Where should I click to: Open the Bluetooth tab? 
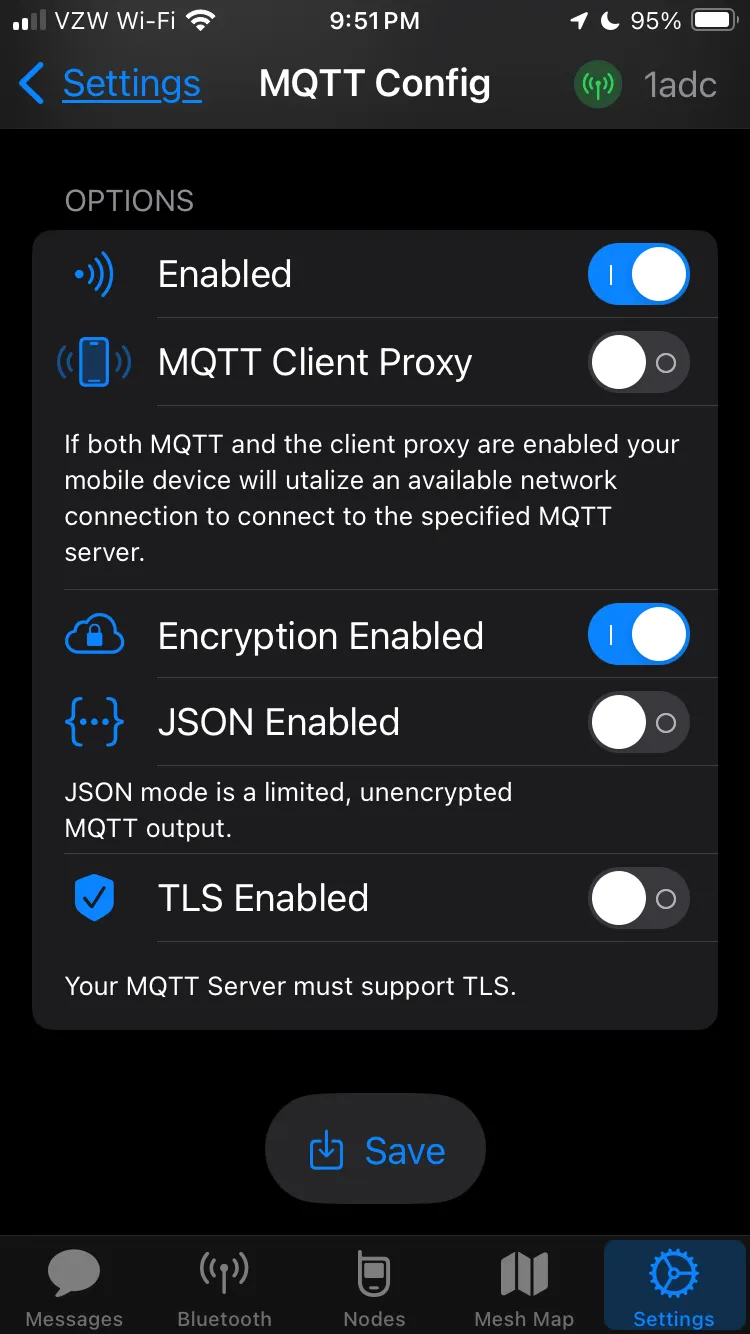pyautogui.click(x=224, y=1287)
